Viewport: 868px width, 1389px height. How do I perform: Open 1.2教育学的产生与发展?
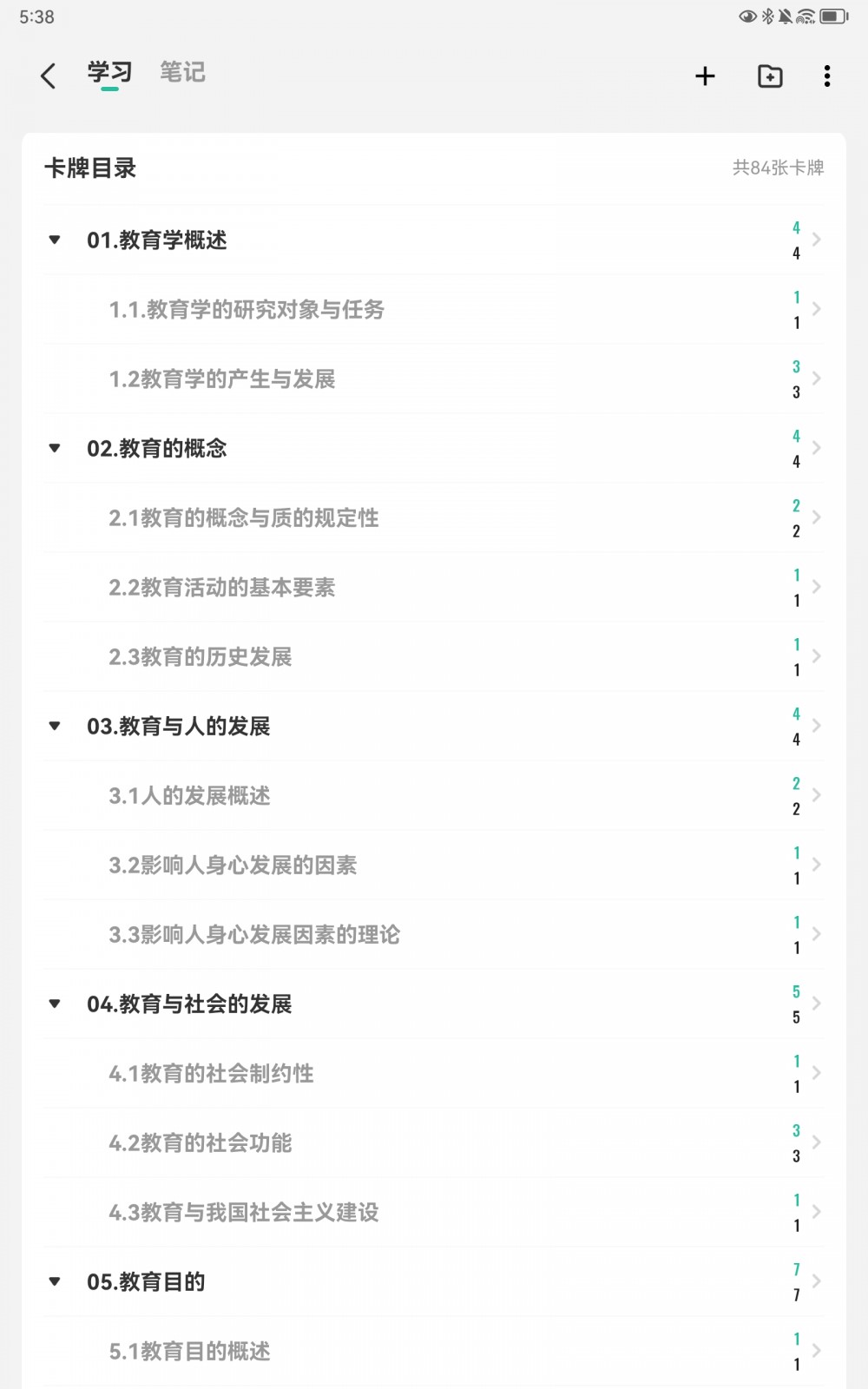pos(434,379)
